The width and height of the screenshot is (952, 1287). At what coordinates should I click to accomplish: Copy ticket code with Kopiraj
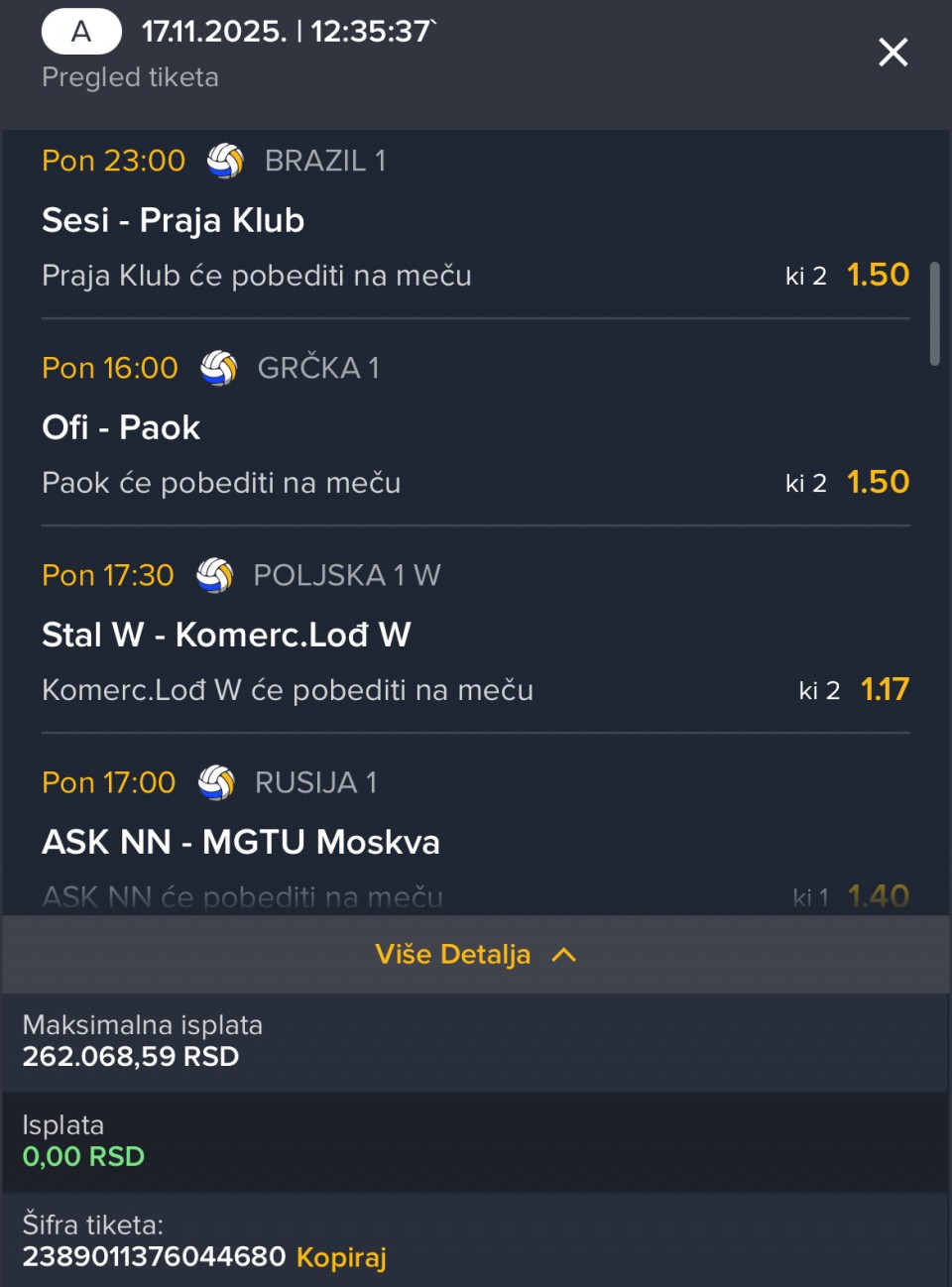pos(341,1257)
